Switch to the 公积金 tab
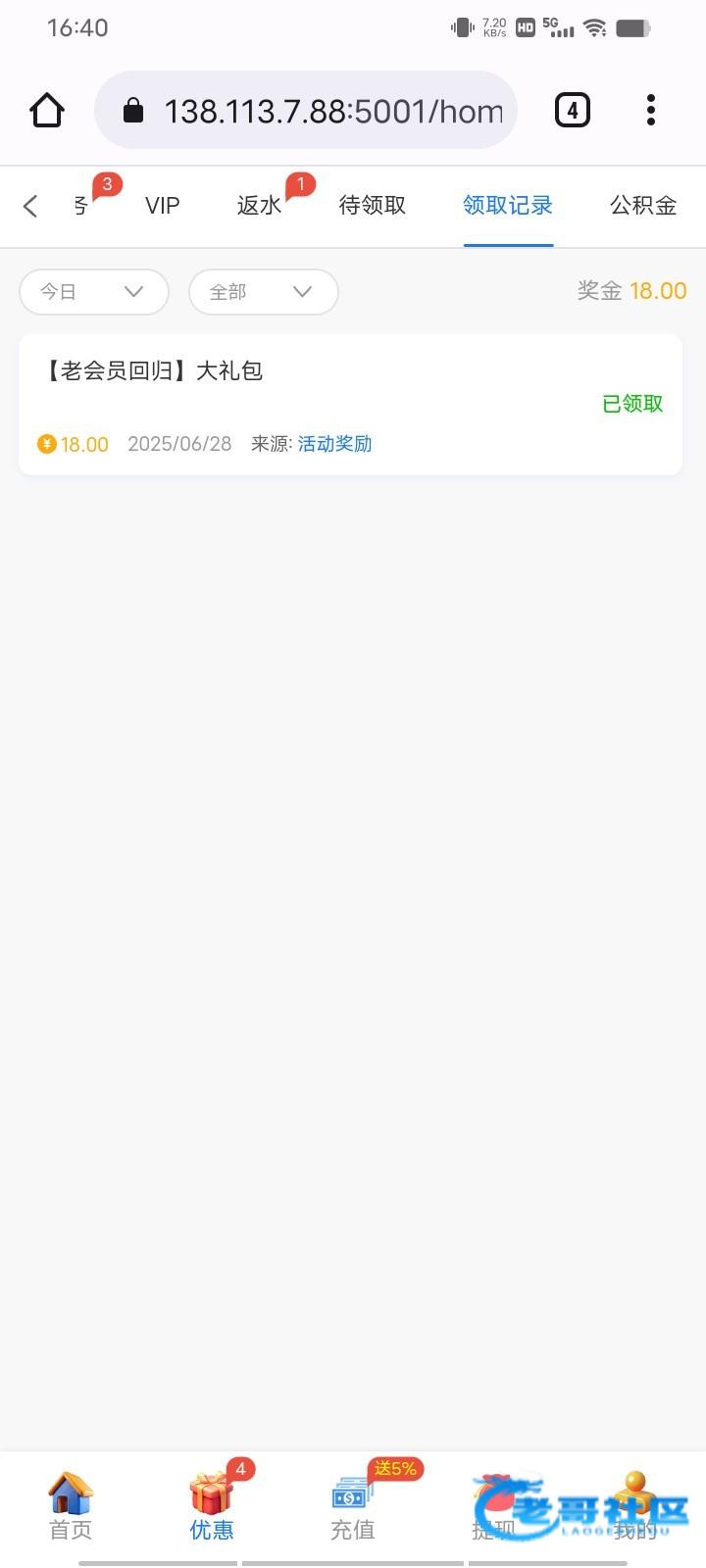Viewport: 706px width, 1568px height. pyautogui.click(x=643, y=206)
